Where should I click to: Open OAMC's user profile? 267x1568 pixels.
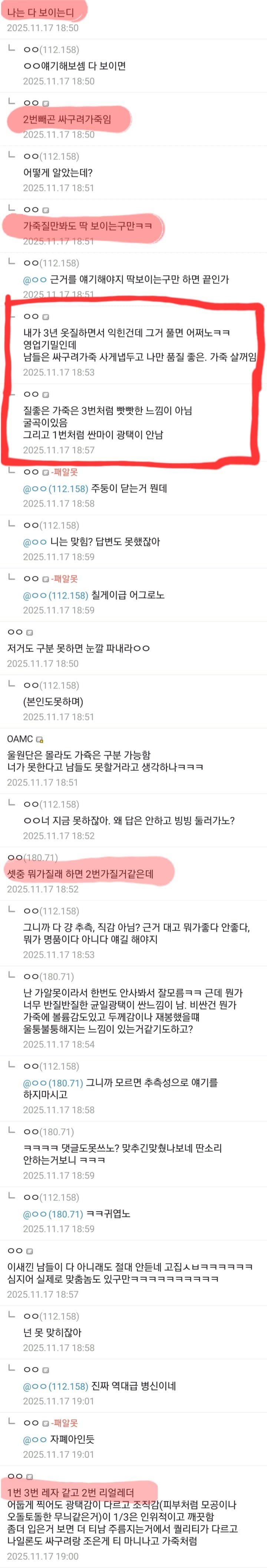coord(20,739)
